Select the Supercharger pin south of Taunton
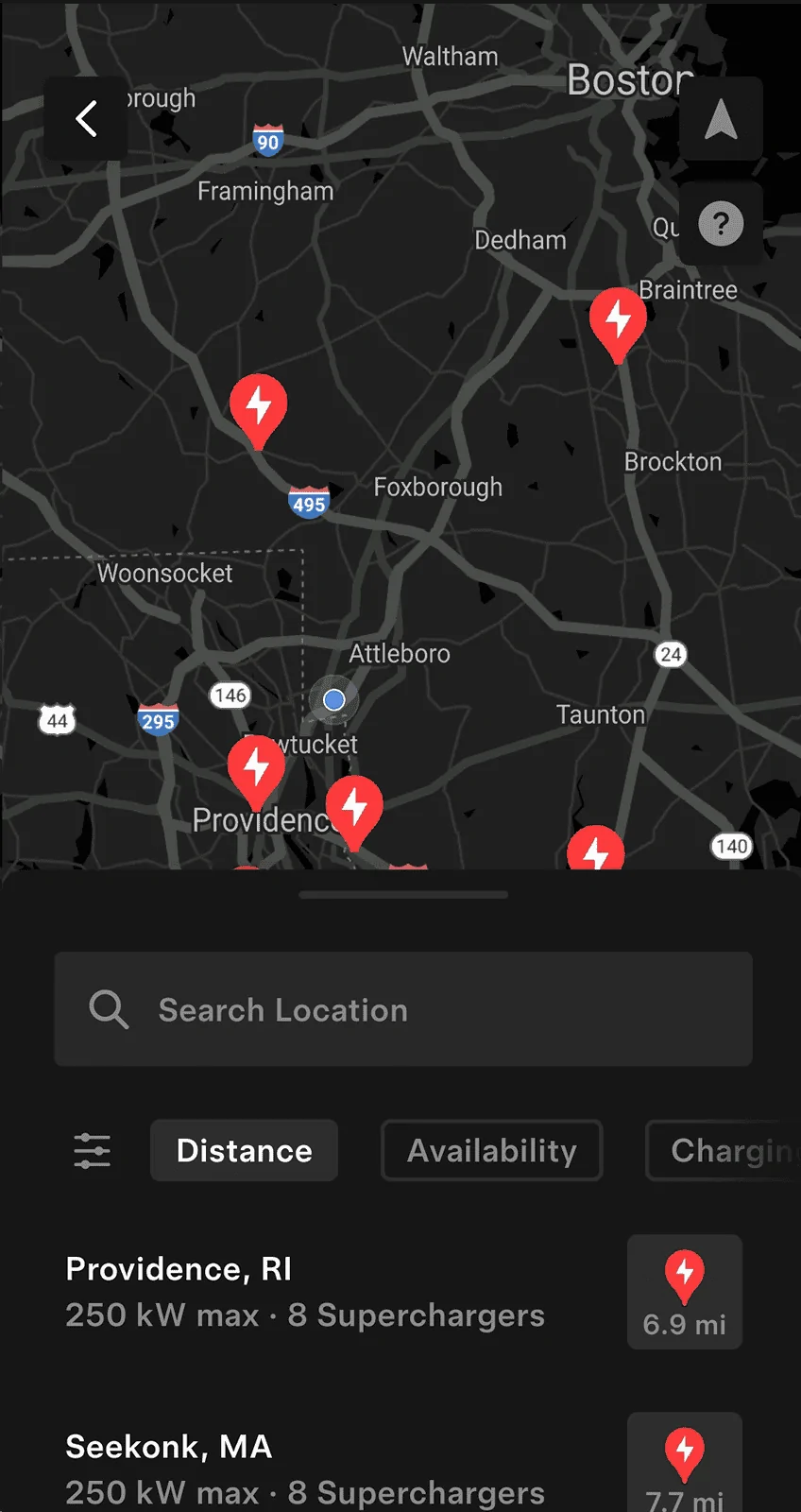This screenshot has width=801, height=1512. 595,850
